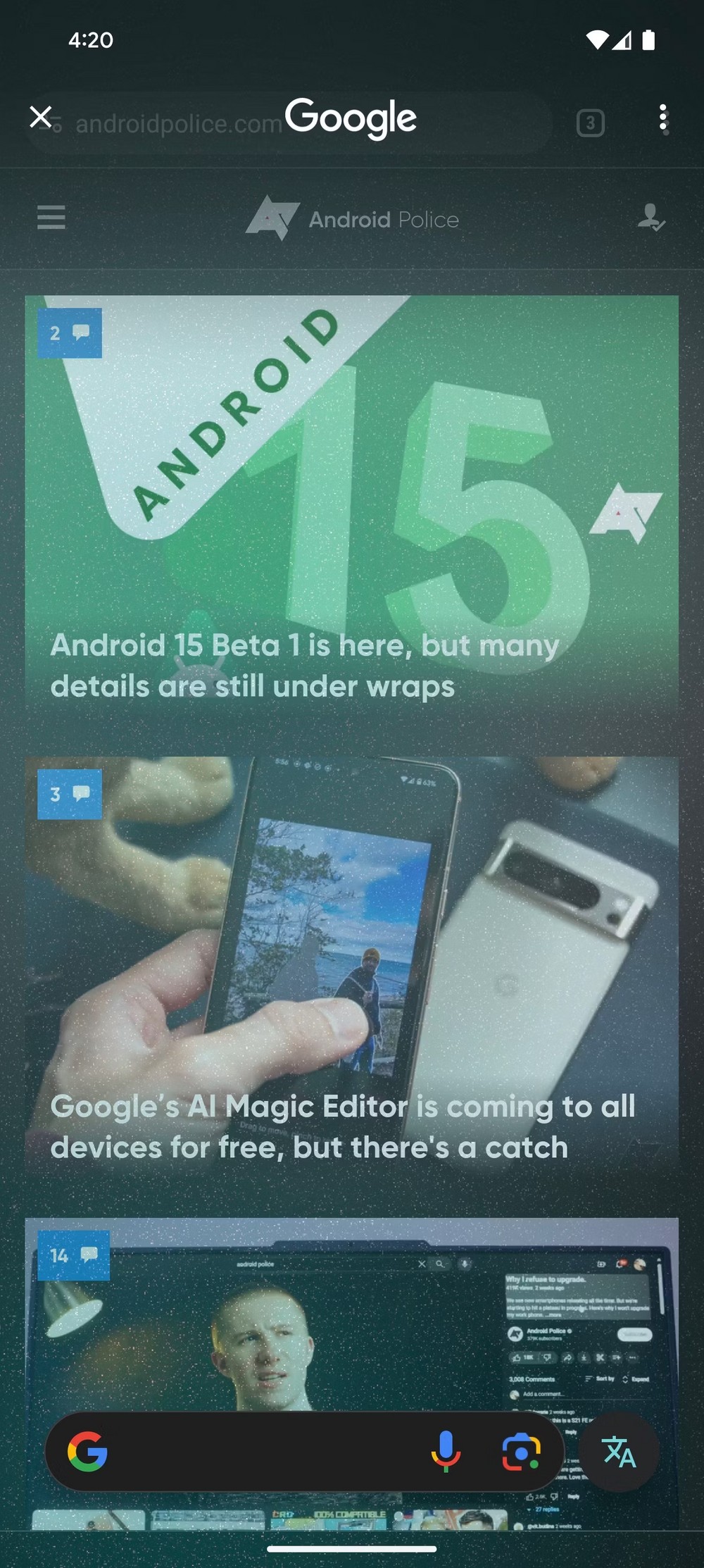The width and height of the screenshot is (704, 1568).
Task: Open Google Lens camera search
Action: tap(521, 1452)
